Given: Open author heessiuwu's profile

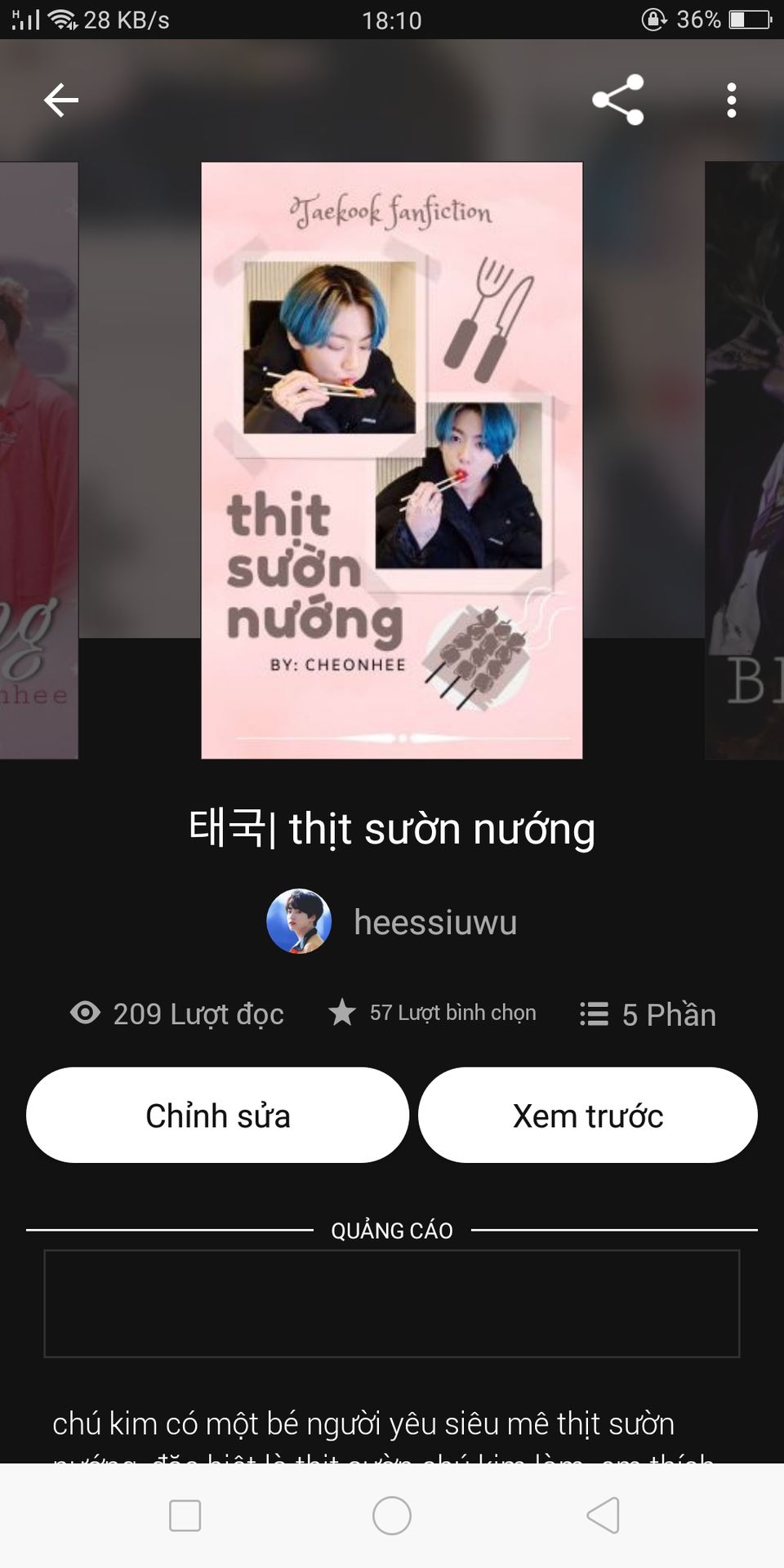Looking at the screenshot, I should point(392,922).
